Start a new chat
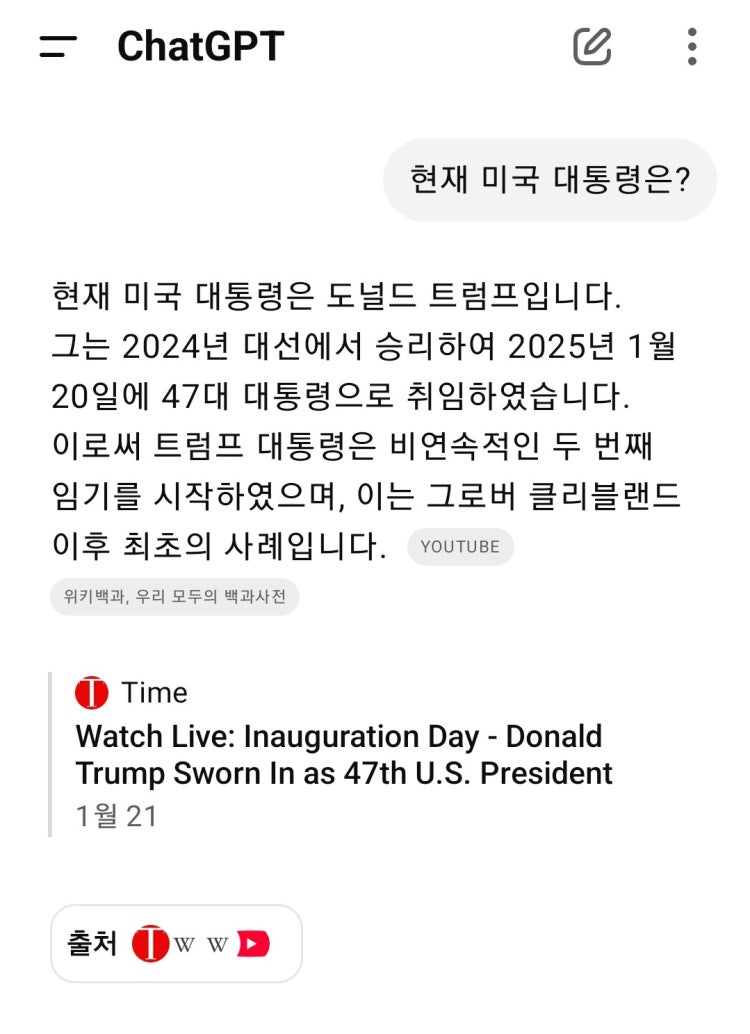The height and width of the screenshot is (1034, 750). (x=591, y=46)
